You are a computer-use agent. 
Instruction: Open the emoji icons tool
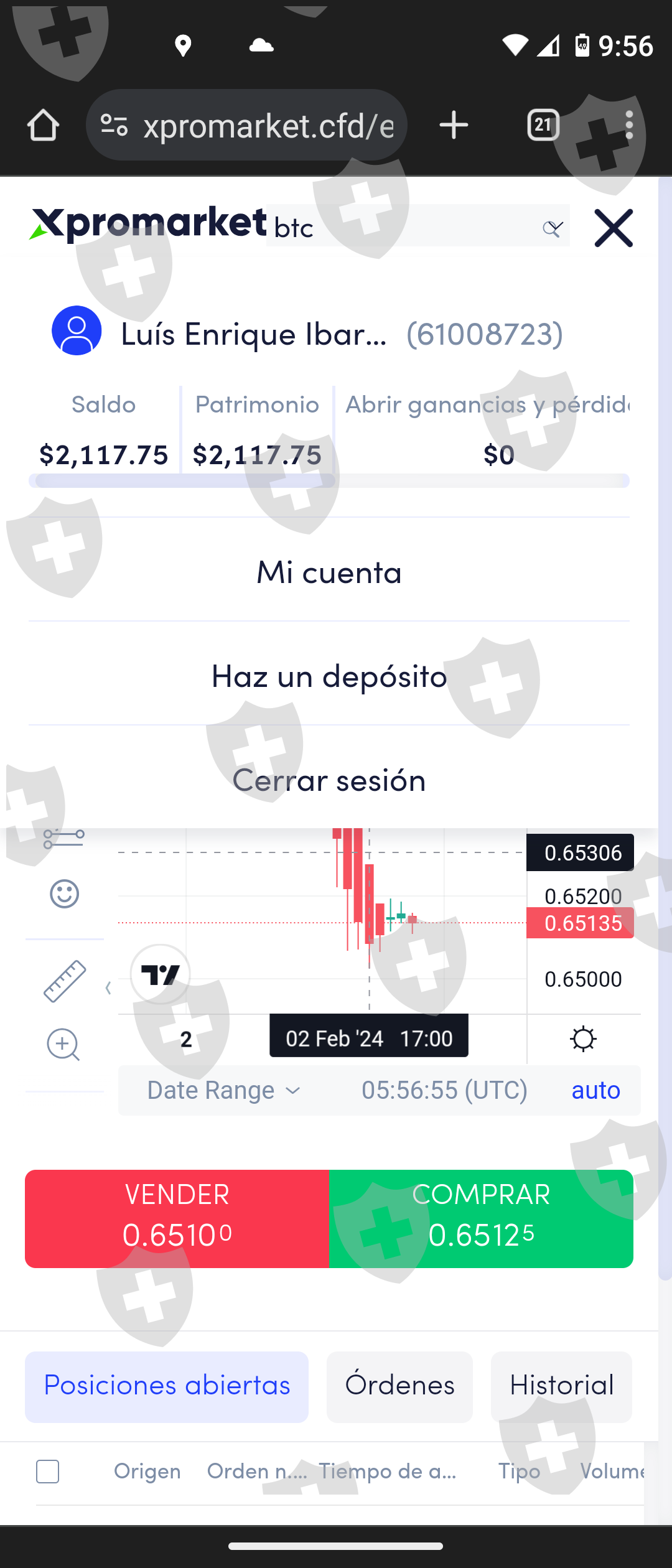pos(64,894)
